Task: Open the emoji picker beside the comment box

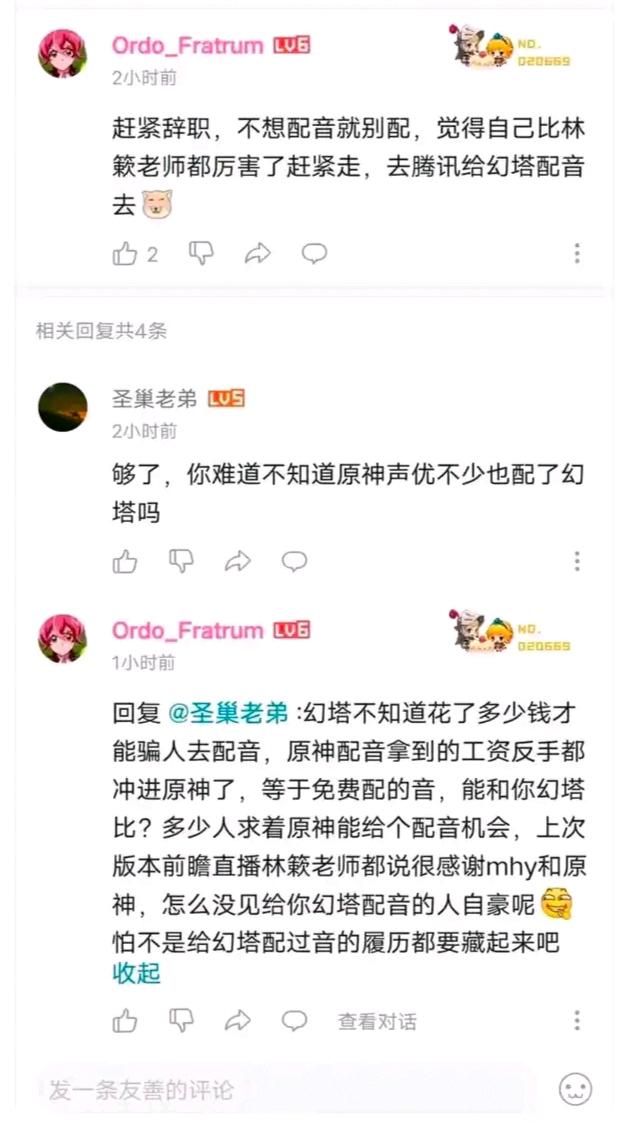Action: coord(575,1089)
